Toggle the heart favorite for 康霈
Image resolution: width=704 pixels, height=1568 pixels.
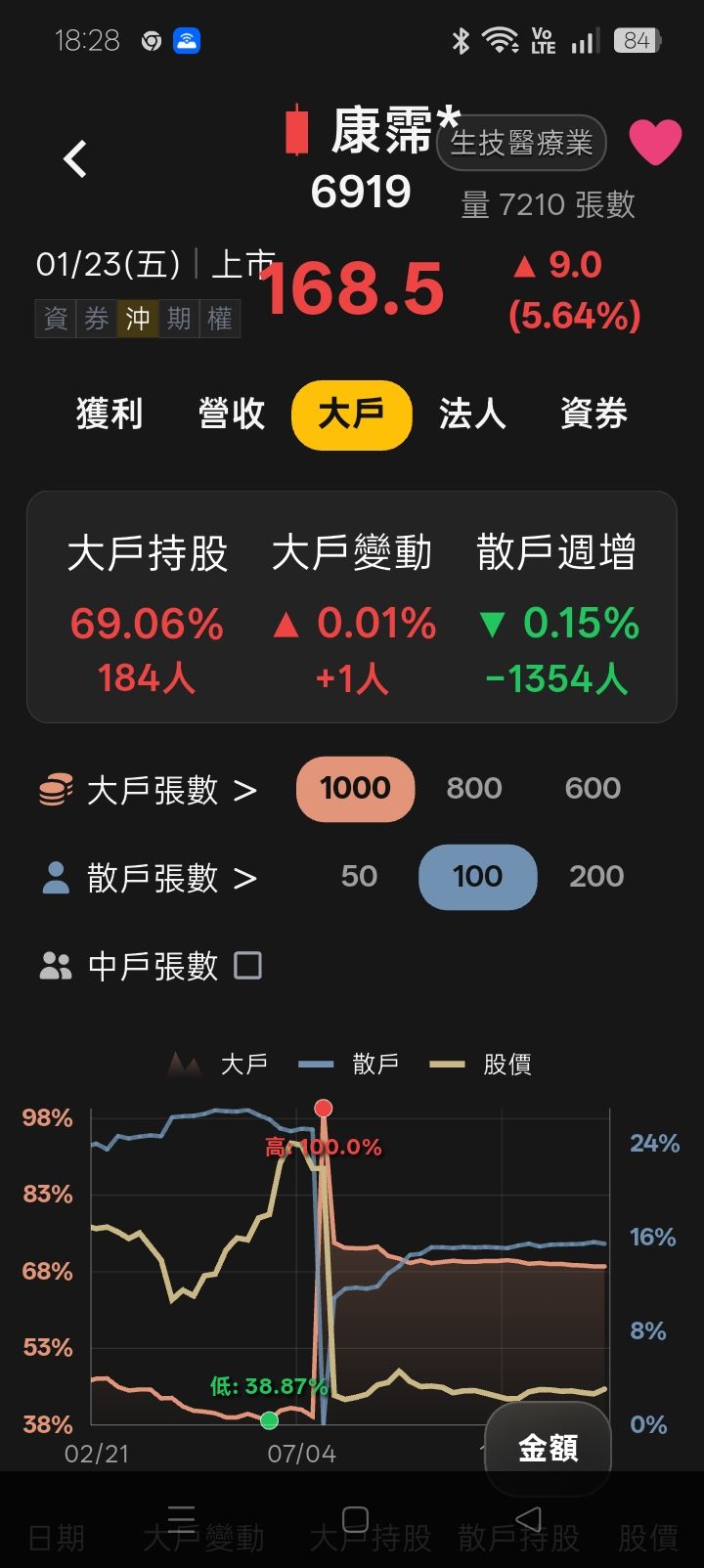point(654,143)
